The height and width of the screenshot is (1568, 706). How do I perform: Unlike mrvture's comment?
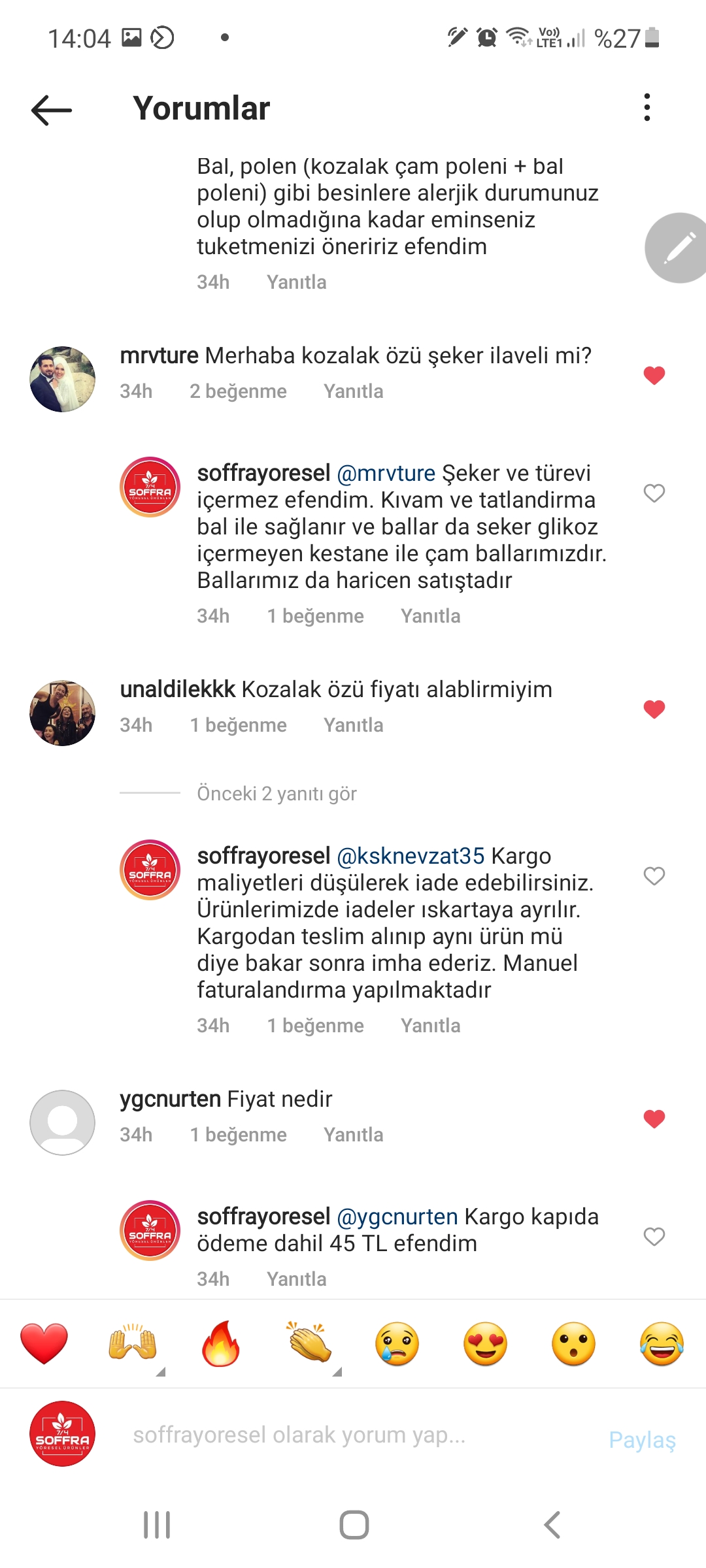coord(654,375)
